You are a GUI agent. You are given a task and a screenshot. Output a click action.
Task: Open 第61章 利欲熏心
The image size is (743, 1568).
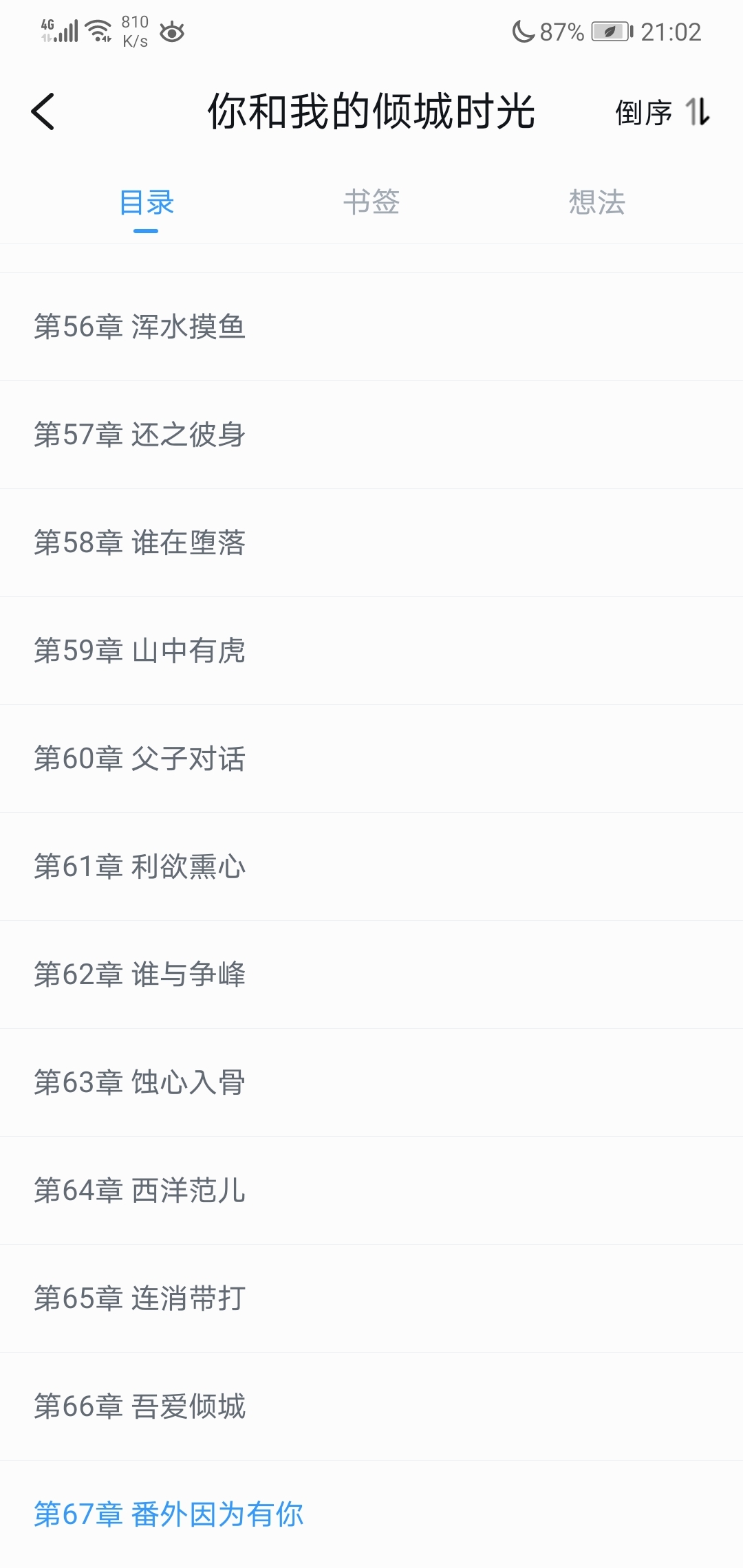(371, 867)
